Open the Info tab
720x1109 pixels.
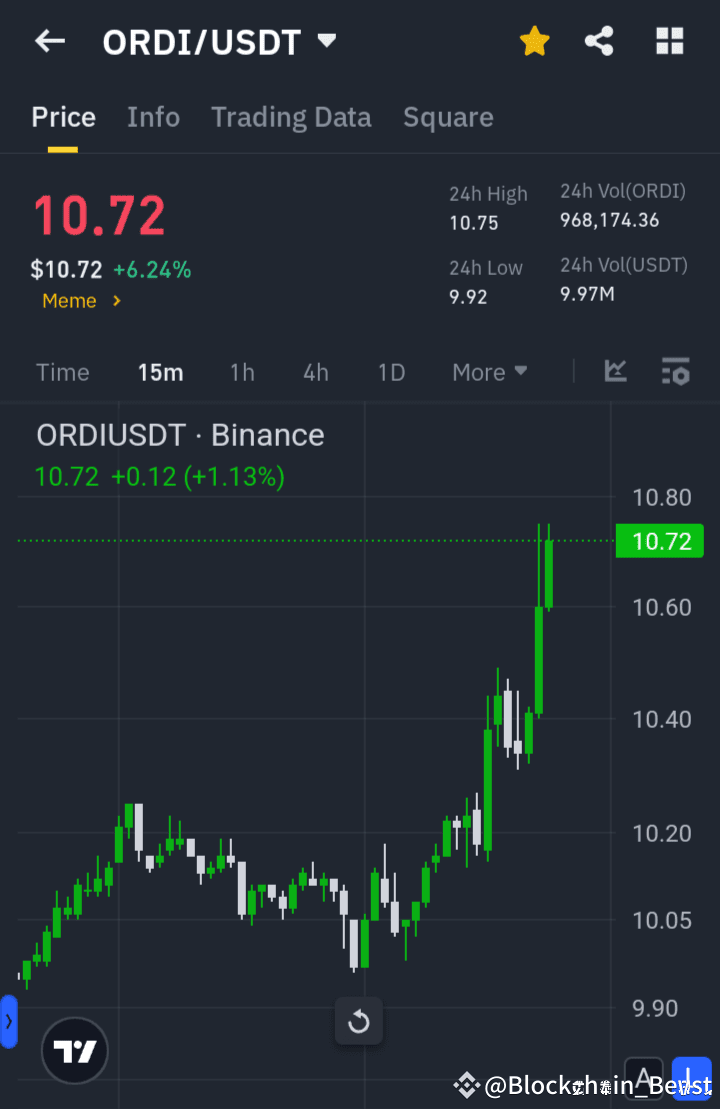[153, 117]
